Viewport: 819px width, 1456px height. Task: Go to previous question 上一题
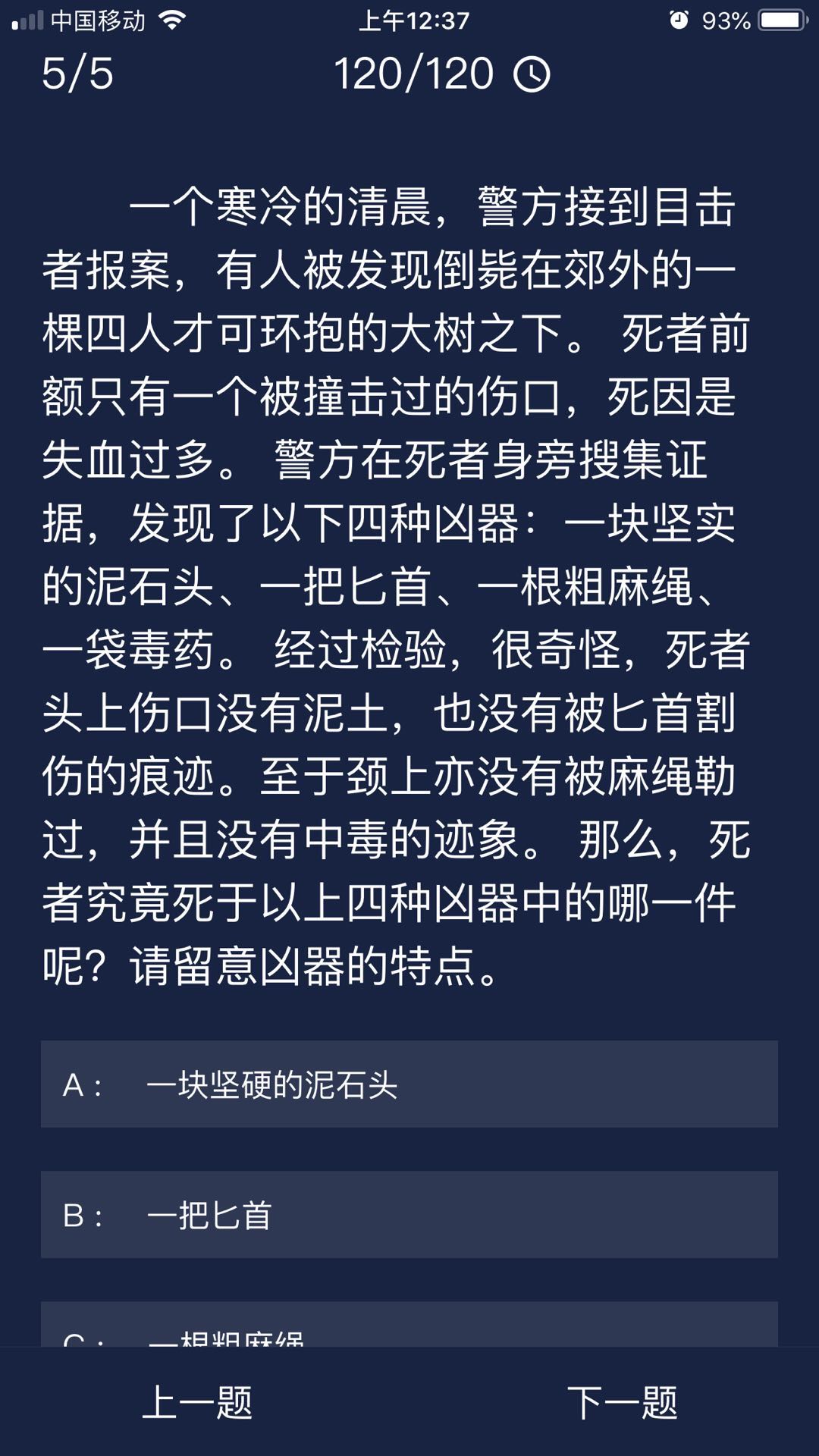point(197,1403)
